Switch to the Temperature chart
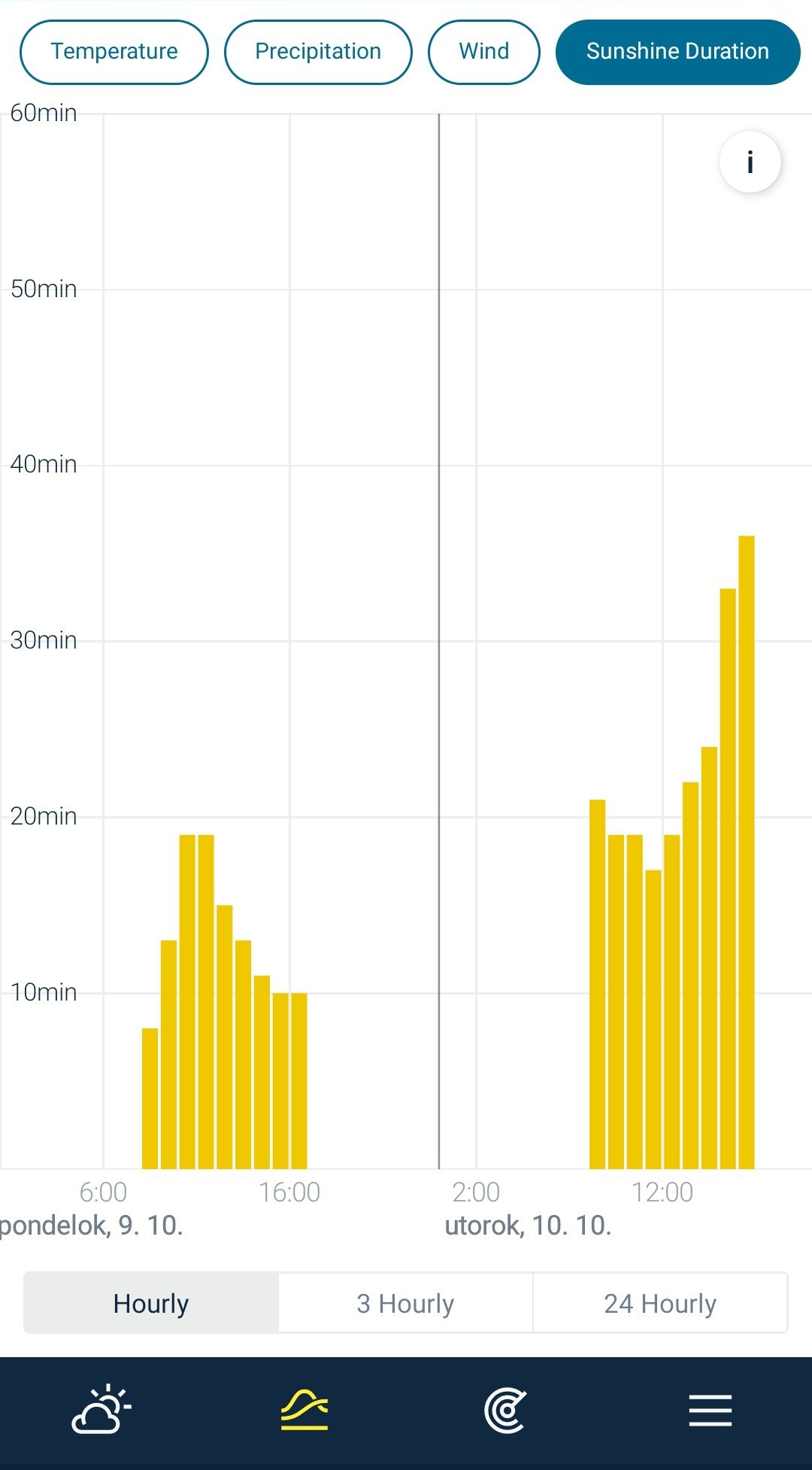 [x=114, y=52]
